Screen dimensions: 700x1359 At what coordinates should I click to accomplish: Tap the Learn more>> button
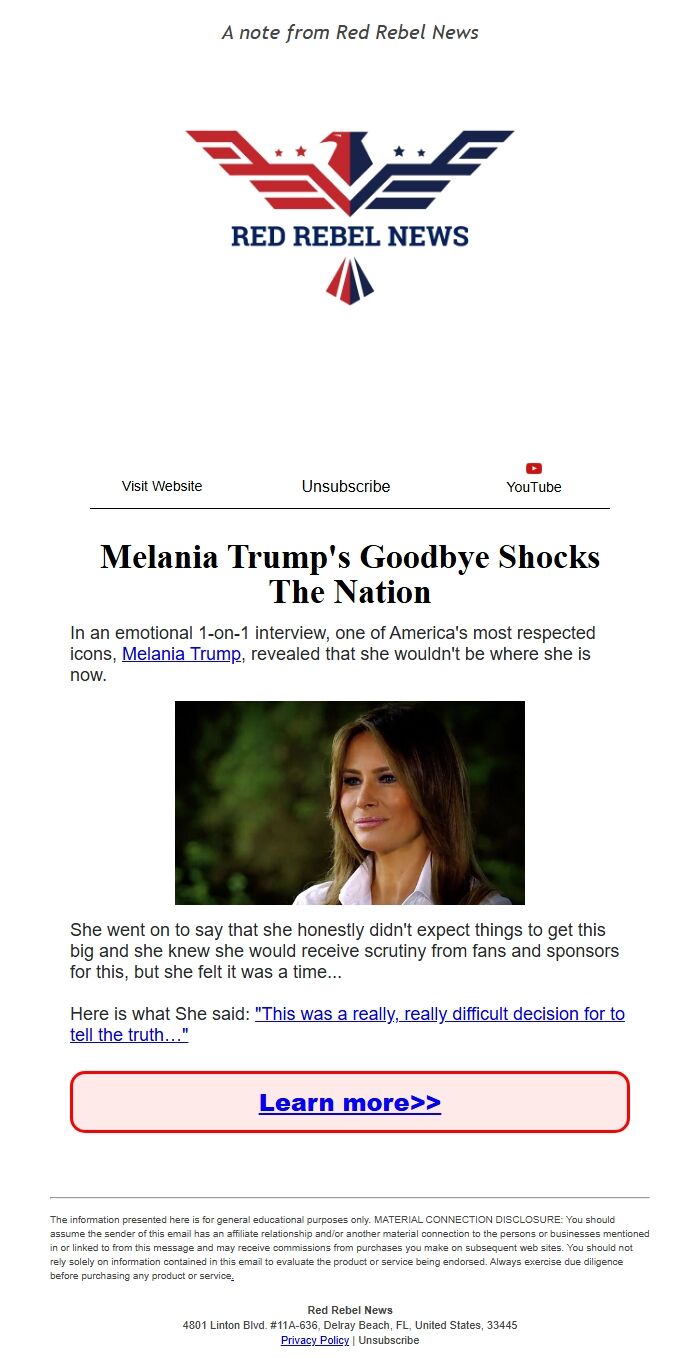(350, 1102)
